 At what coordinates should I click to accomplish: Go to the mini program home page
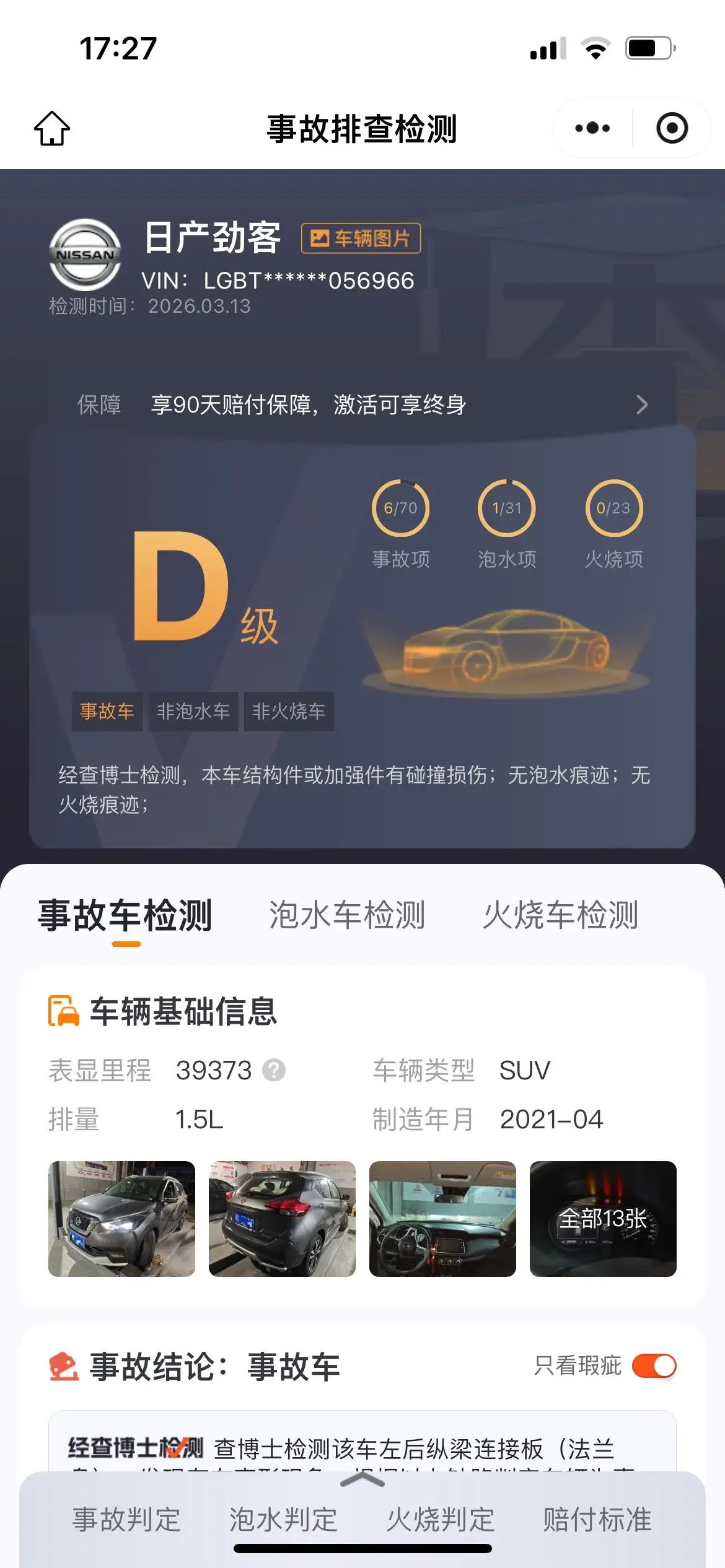(x=52, y=128)
